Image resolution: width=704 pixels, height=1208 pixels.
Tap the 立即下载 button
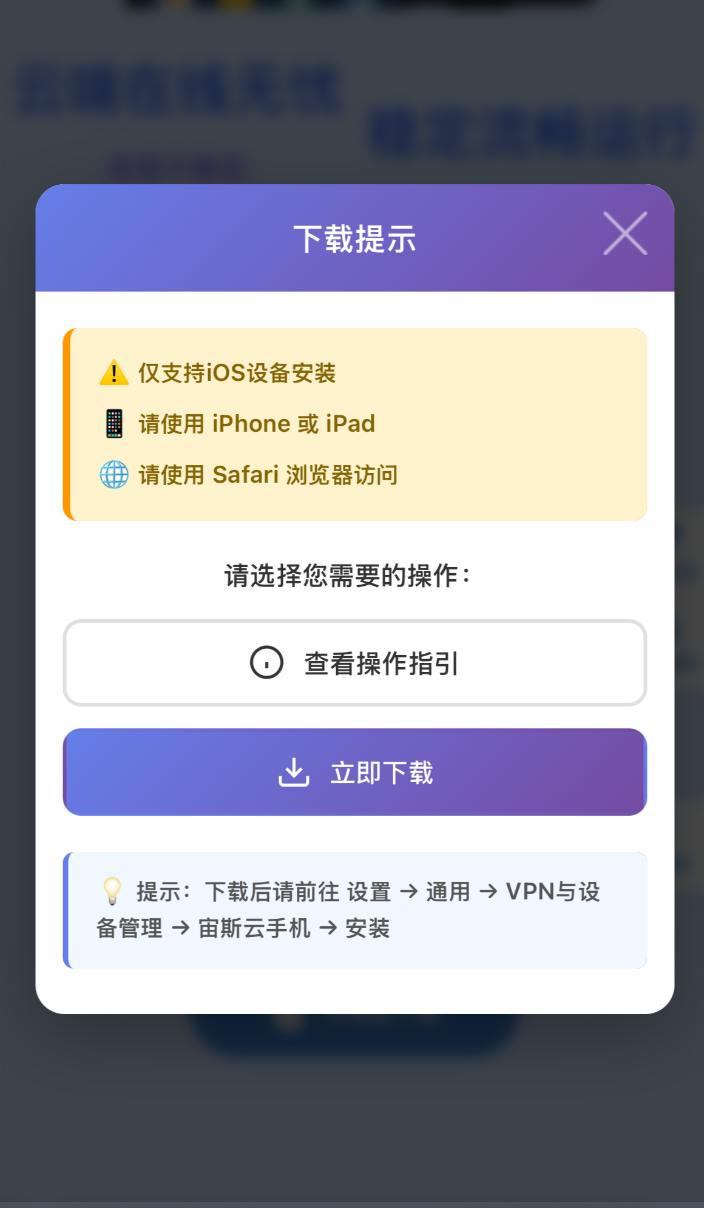(x=355, y=772)
